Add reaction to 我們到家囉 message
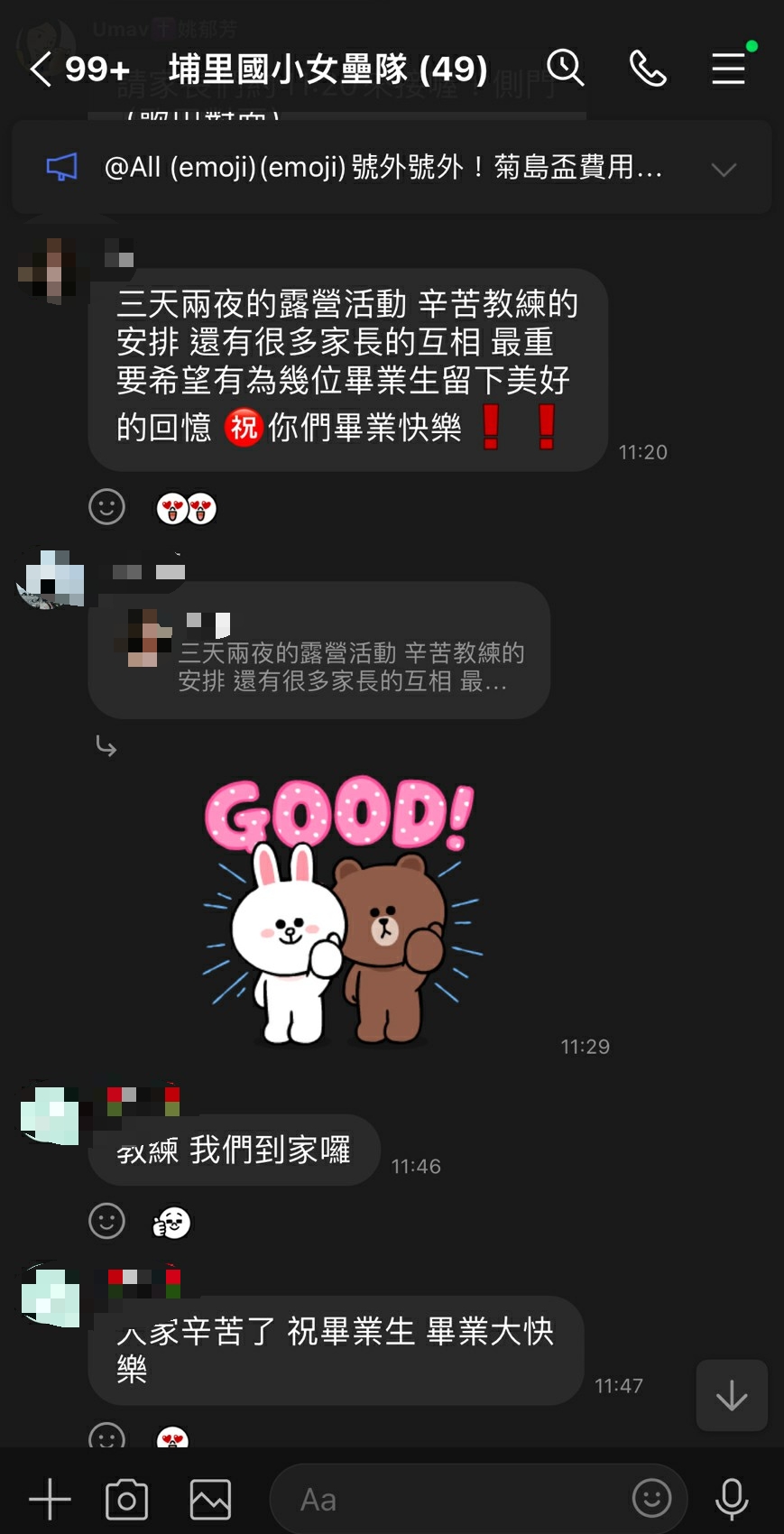 [x=106, y=1222]
